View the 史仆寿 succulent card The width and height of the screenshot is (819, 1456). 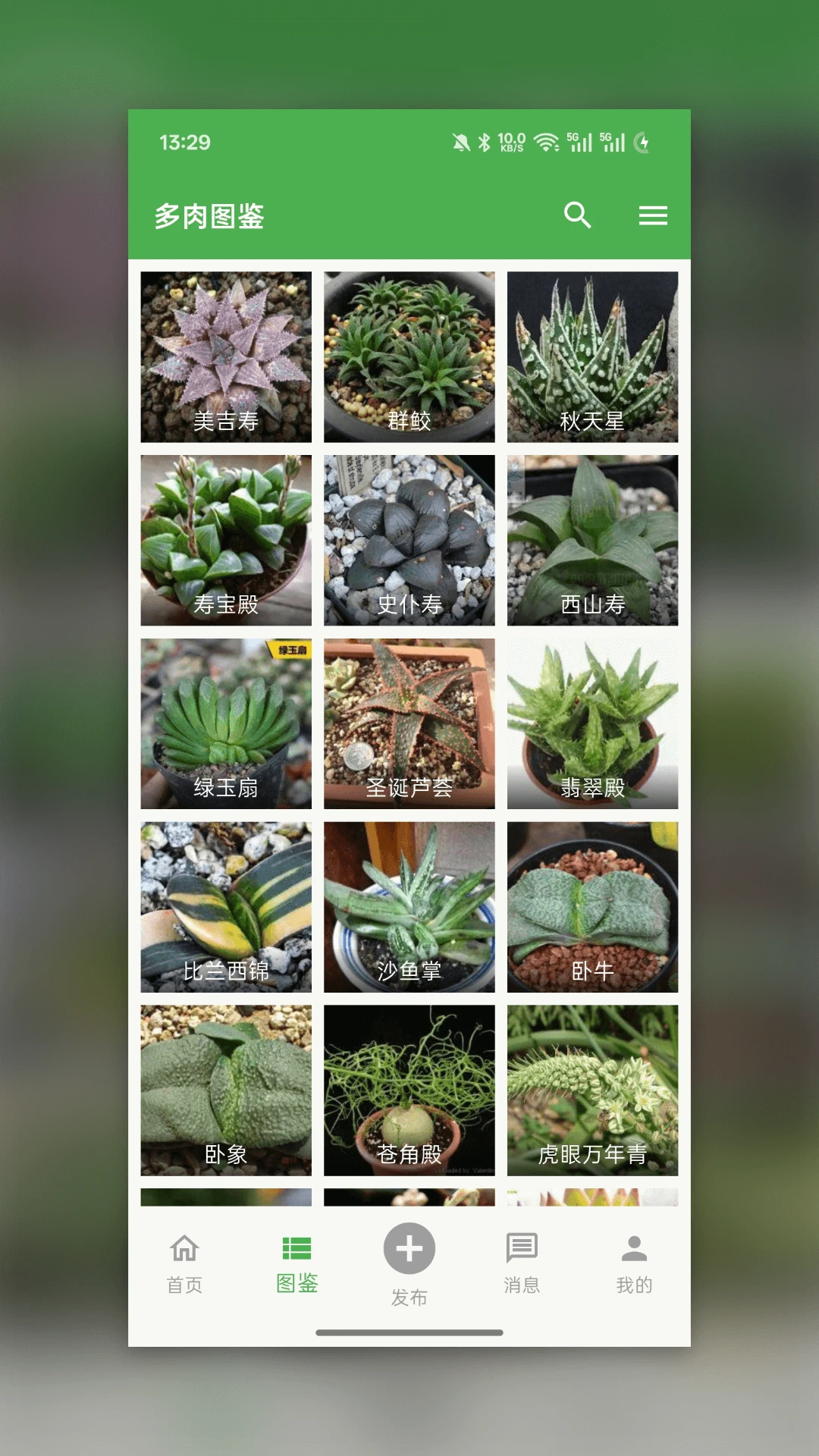409,540
